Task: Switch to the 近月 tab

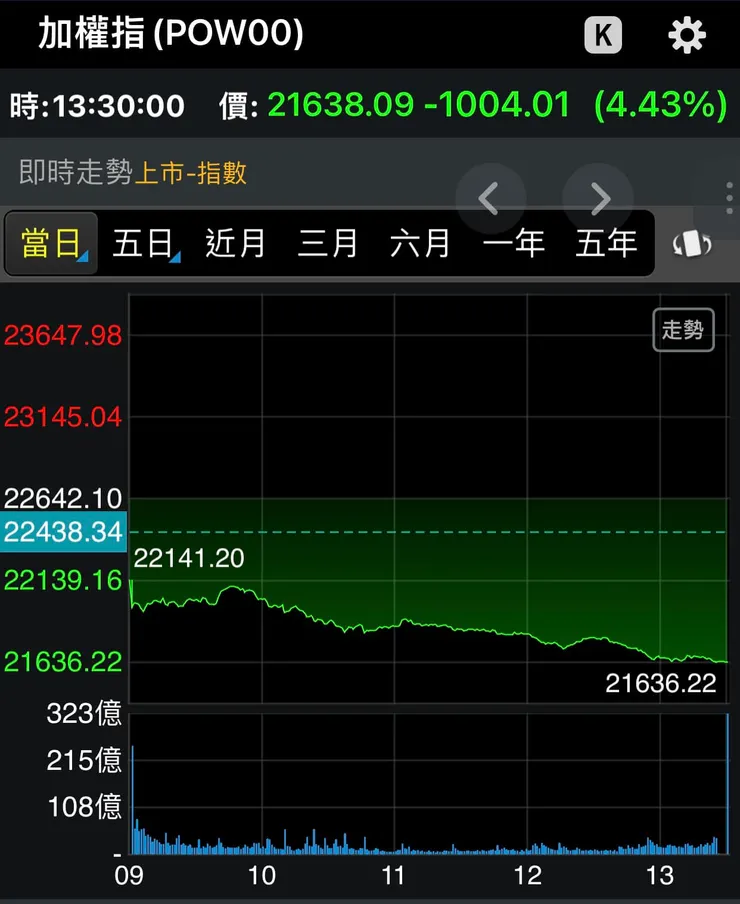Action: 235,243
